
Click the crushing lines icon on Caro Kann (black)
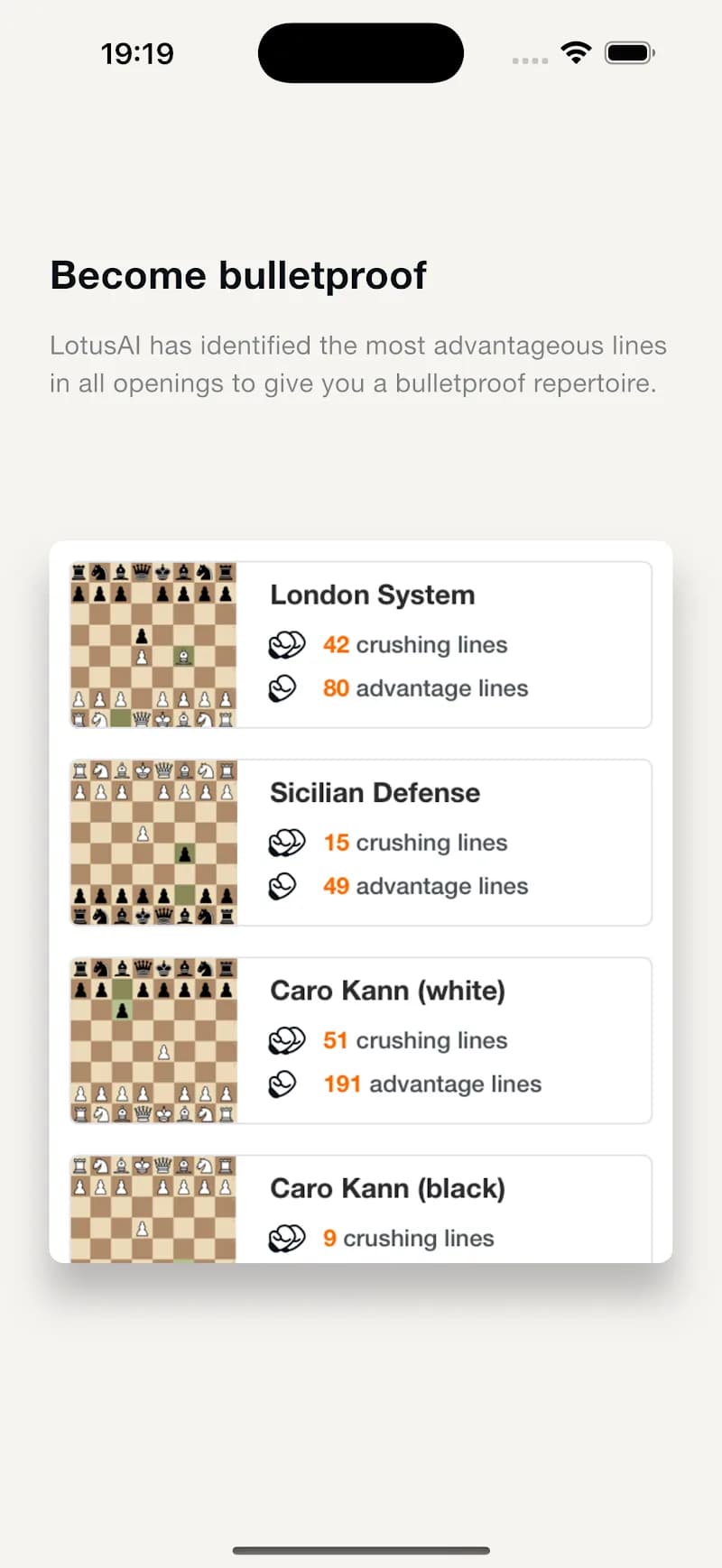(x=287, y=1238)
